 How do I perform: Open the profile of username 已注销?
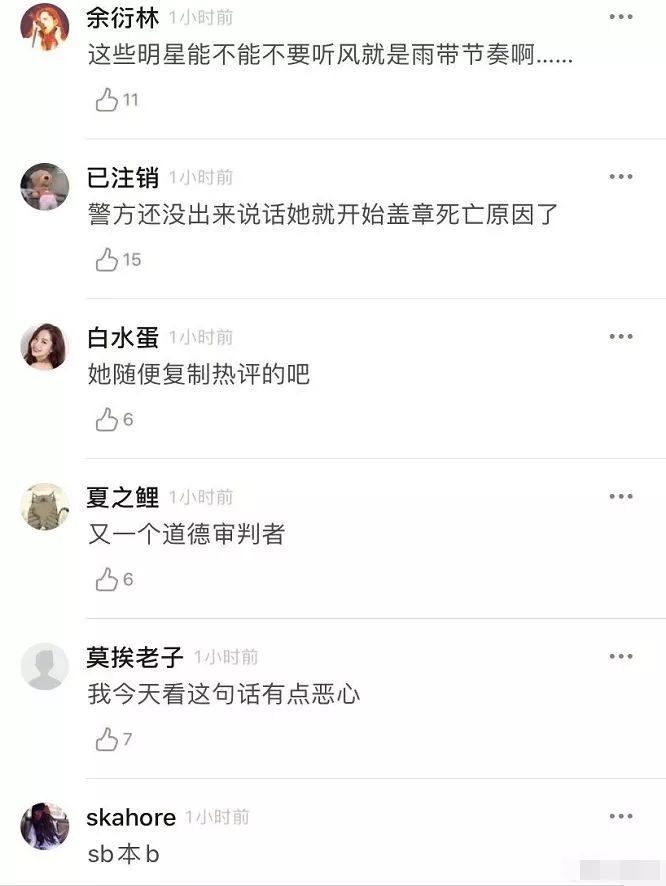click(123, 177)
